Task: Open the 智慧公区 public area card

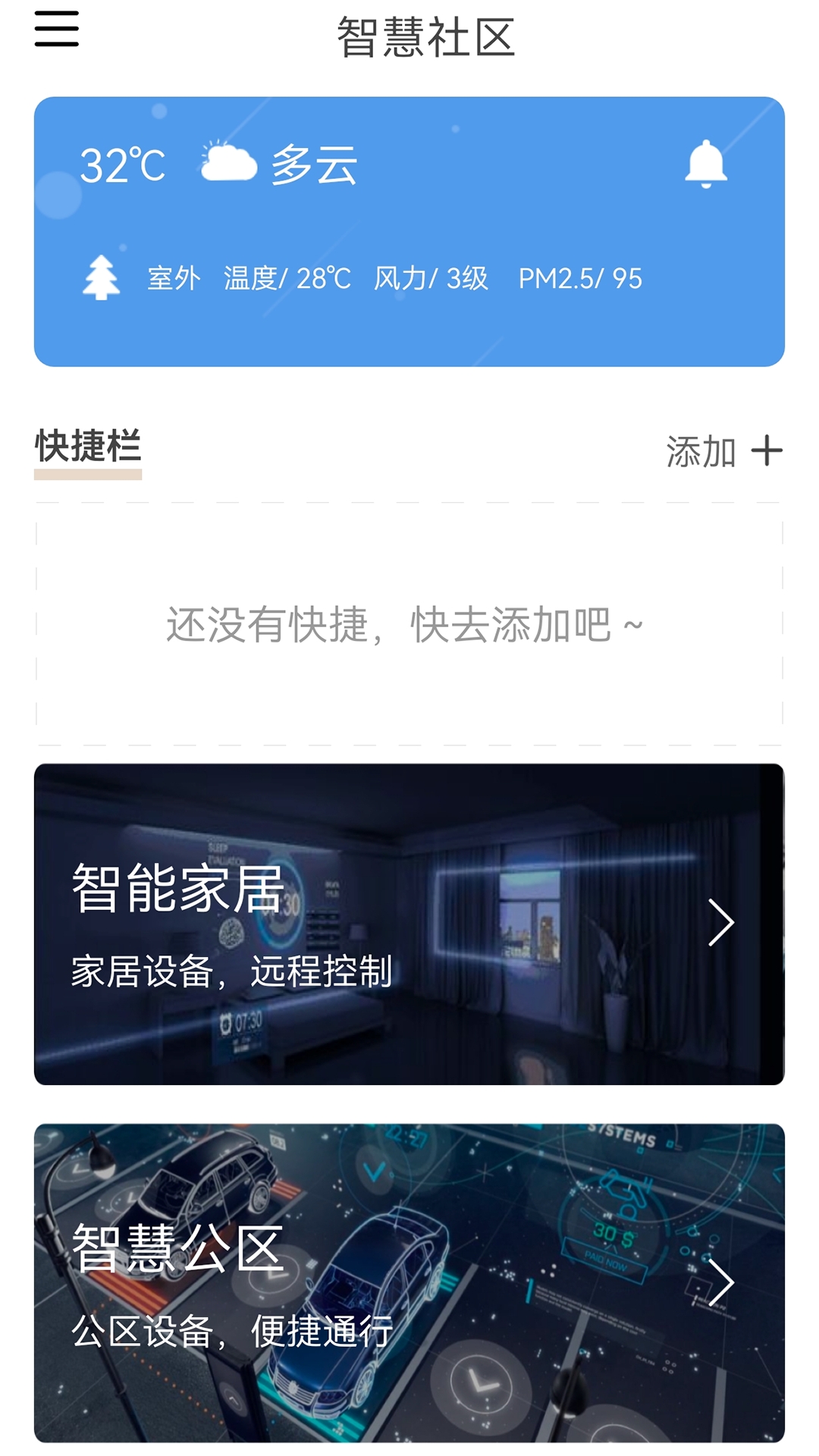Action: pyautogui.click(x=409, y=1283)
